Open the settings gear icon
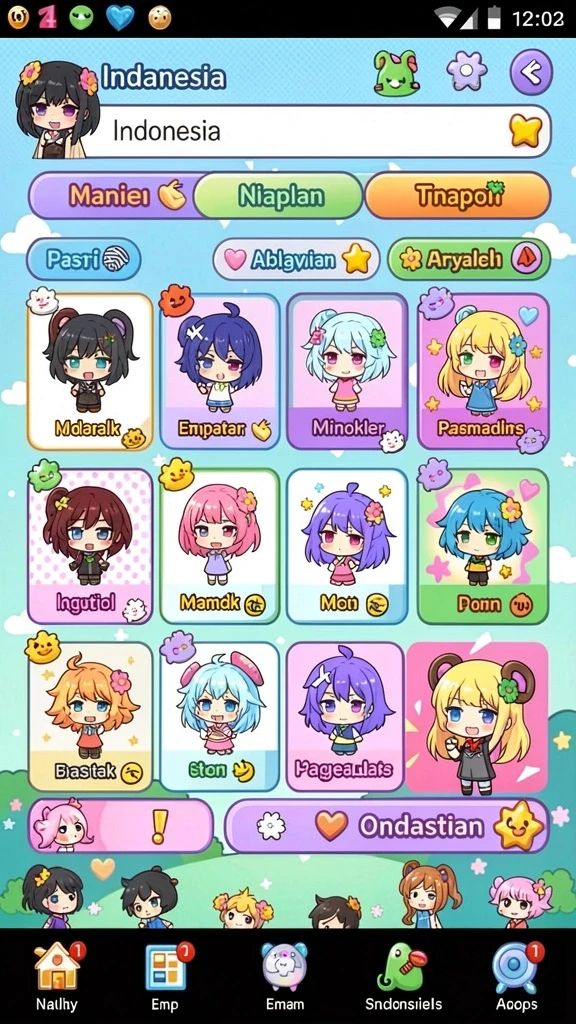This screenshot has height=1024, width=576. (466, 71)
